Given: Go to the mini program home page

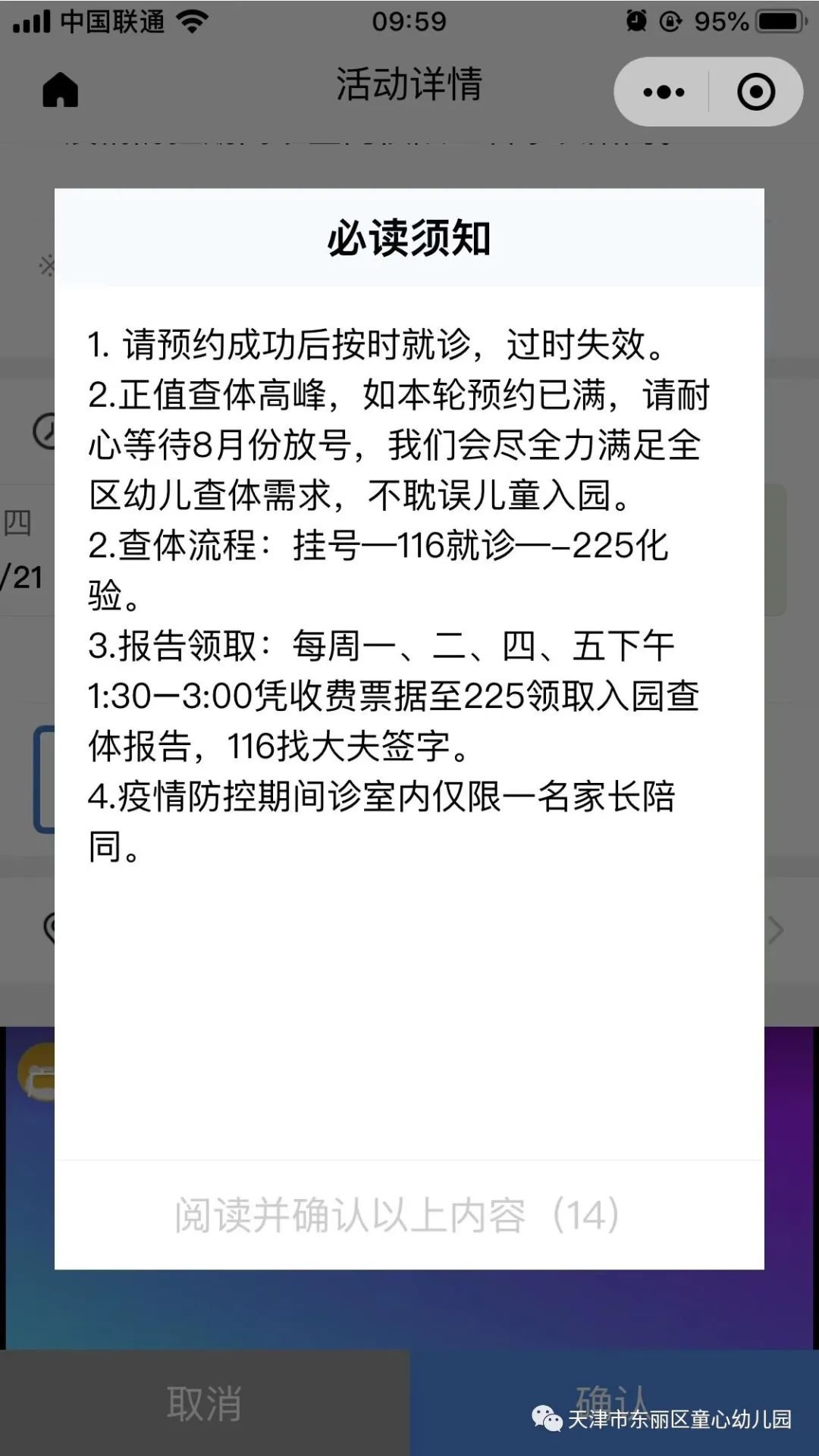Looking at the screenshot, I should pos(61,90).
